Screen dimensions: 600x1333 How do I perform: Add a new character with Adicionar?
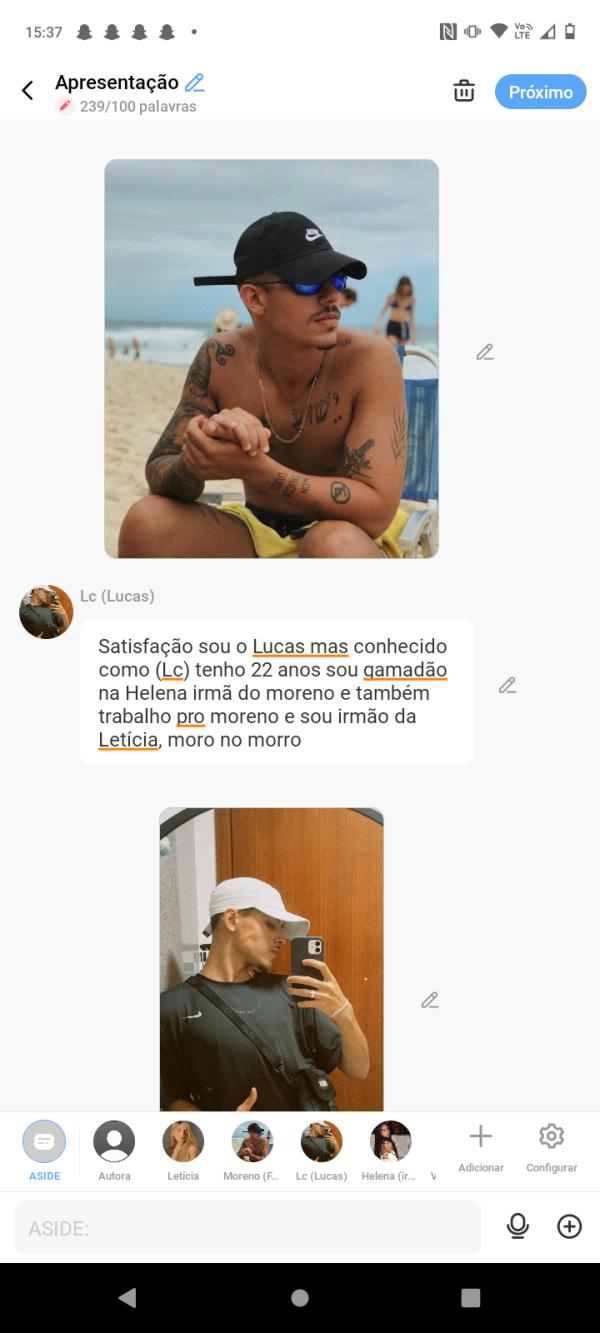(x=481, y=1146)
